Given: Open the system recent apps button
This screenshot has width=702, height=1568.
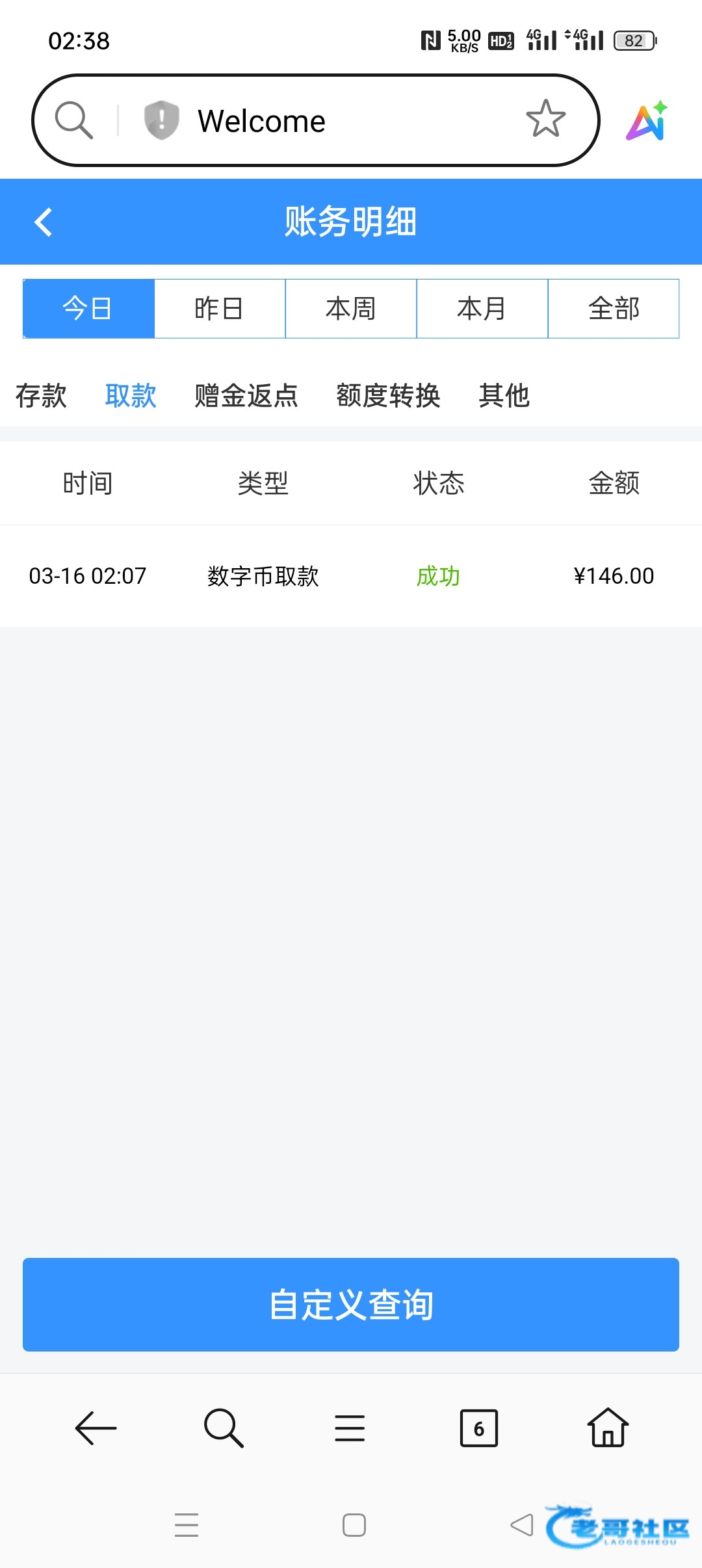Looking at the screenshot, I should pos(187,1525).
